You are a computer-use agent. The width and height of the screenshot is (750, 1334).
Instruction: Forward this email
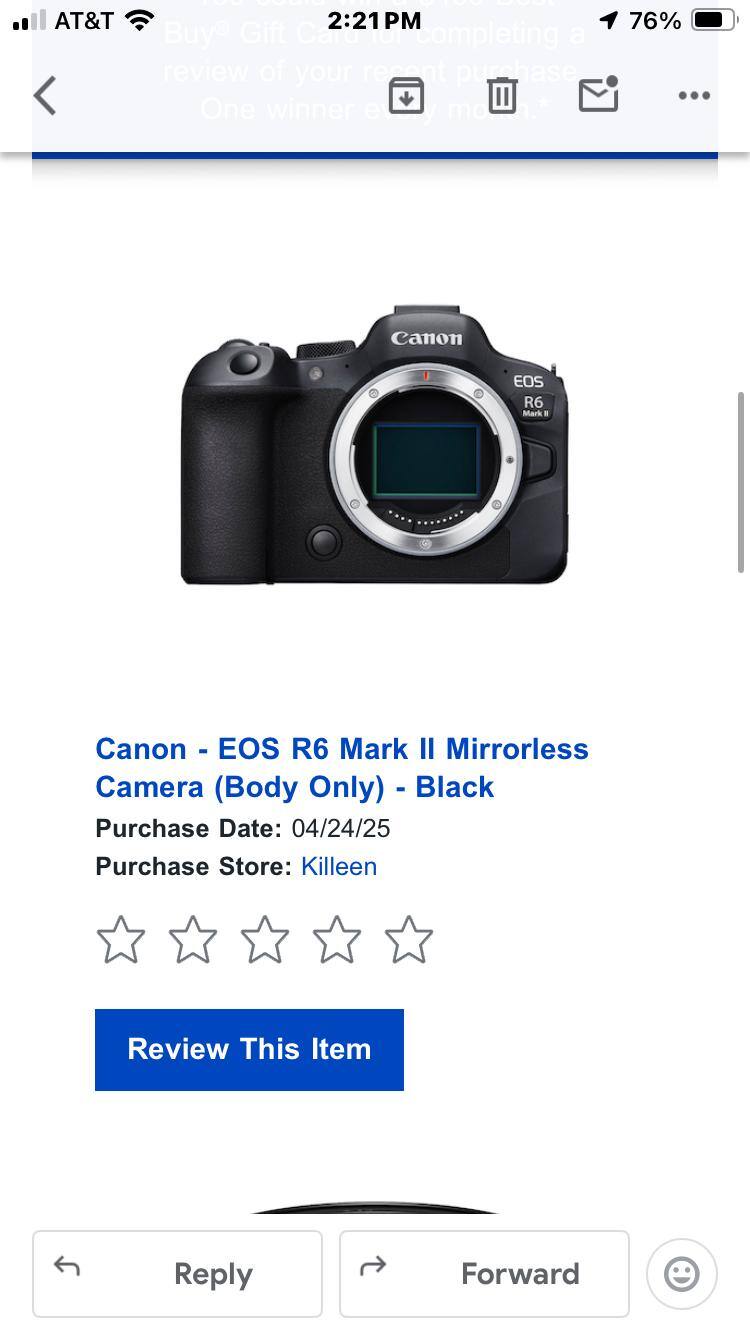tap(484, 1273)
